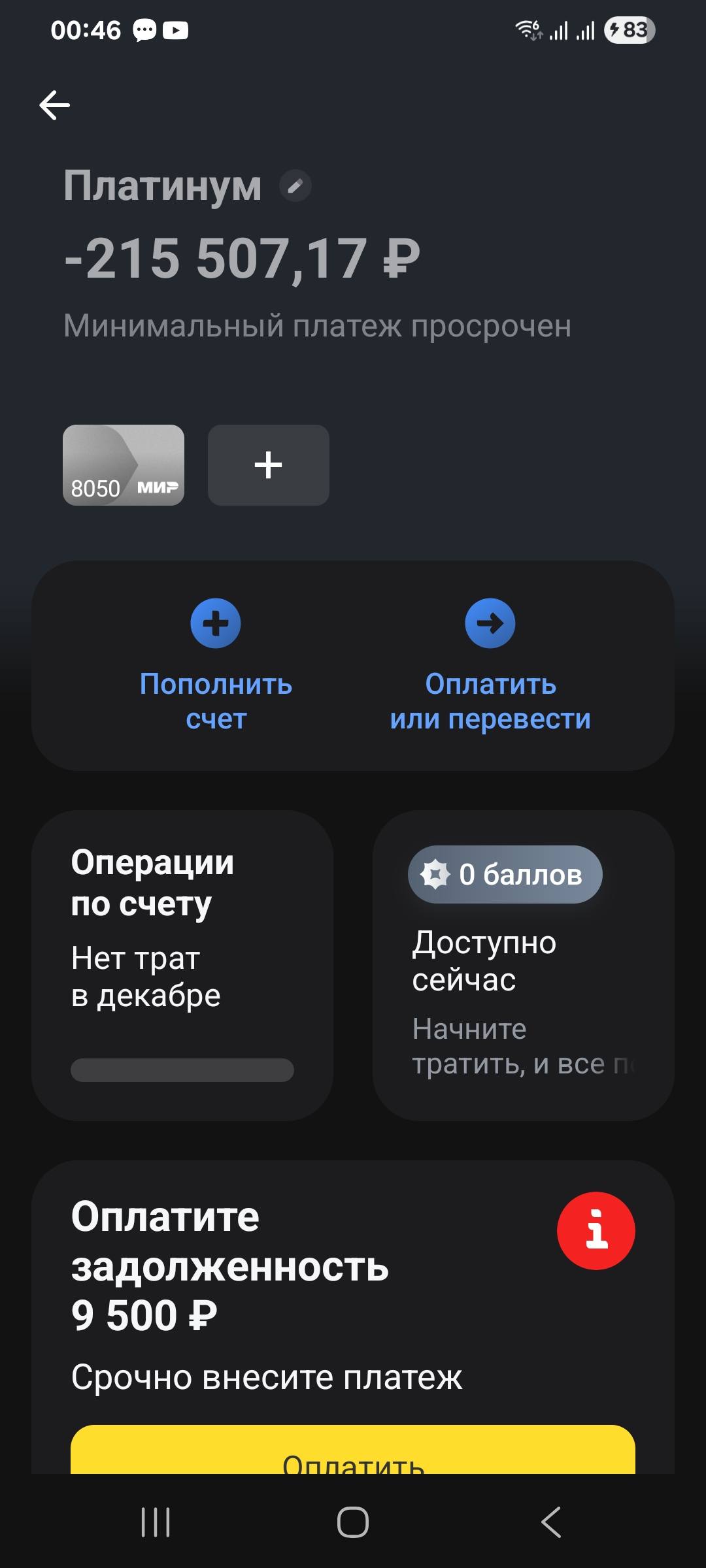Viewport: 706px width, 1568px height.
Task: Tap the star icon in the баллов badge
Action: pyautogui.click(x=437, y=874)
